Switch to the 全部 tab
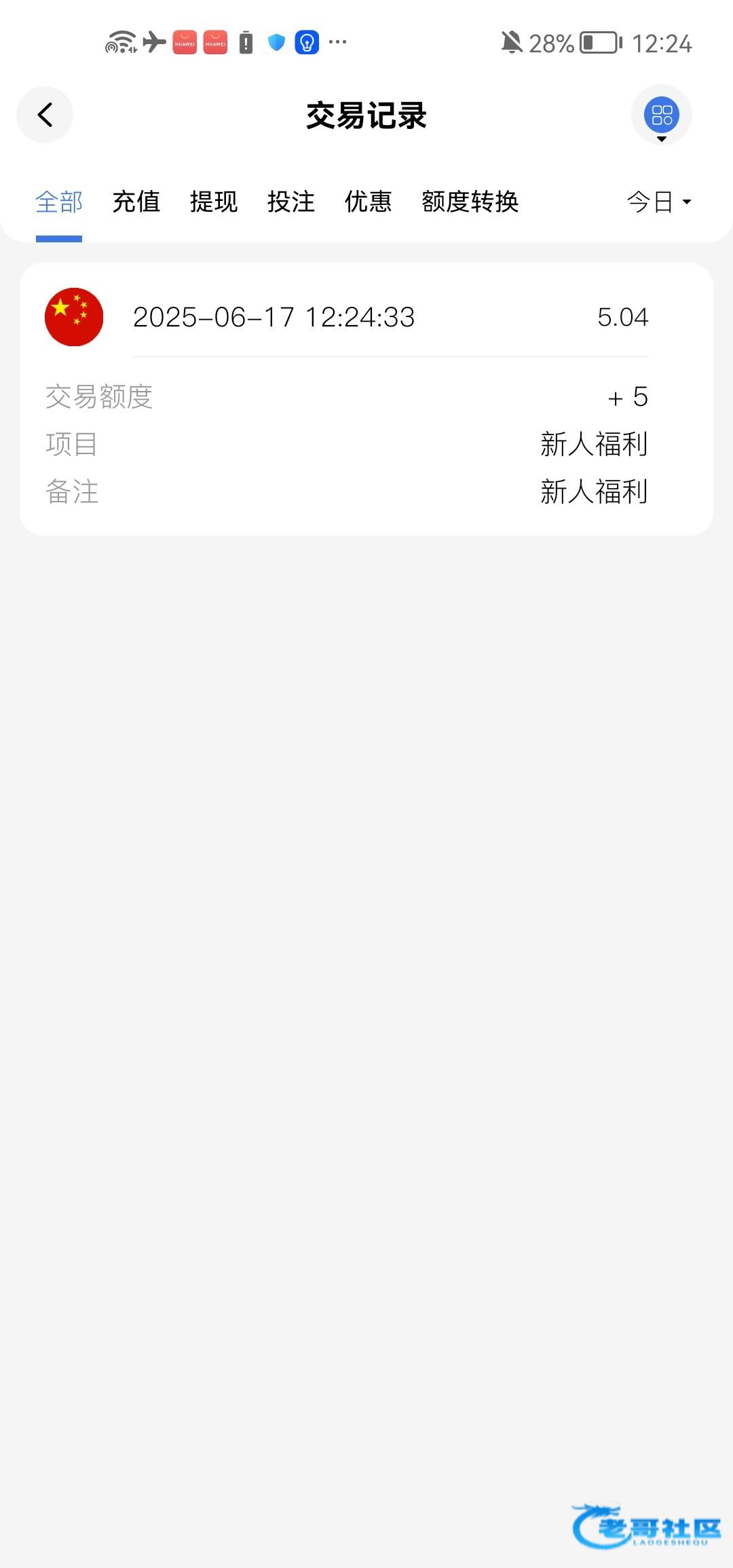The width and height of the screenshot is (733, 1568). click(59, 202)
